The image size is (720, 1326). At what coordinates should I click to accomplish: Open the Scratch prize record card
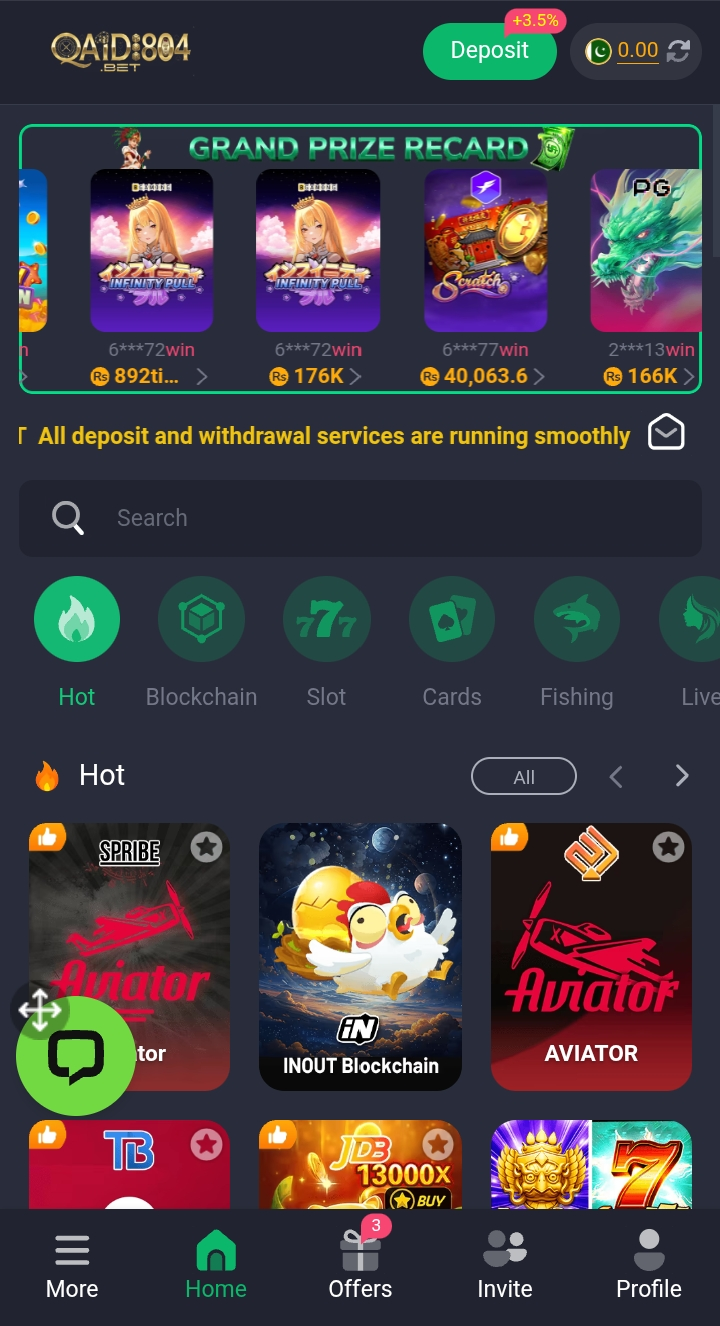[x=485, y=251]
